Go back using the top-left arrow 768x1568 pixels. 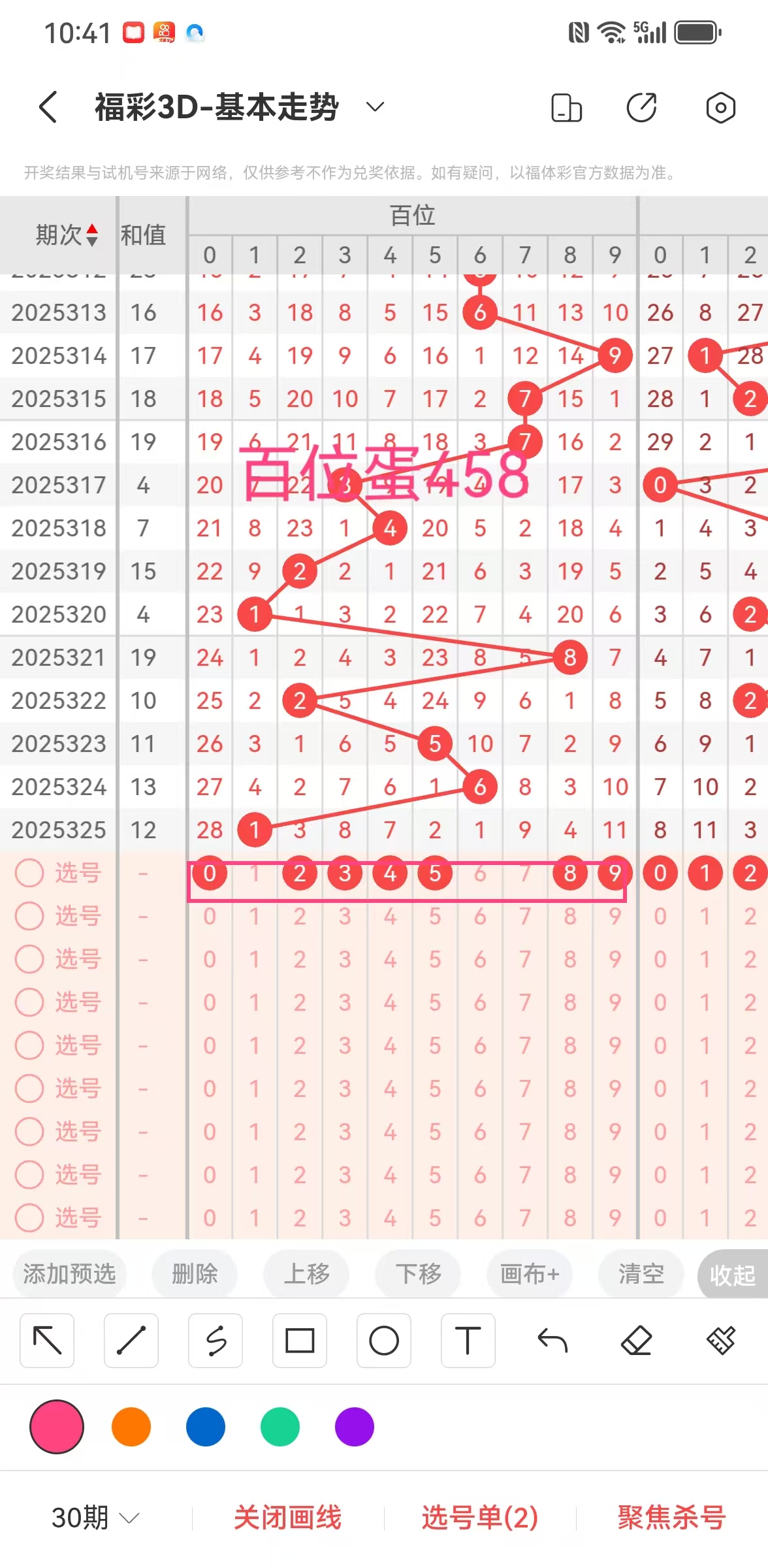(x=48, y=107)
